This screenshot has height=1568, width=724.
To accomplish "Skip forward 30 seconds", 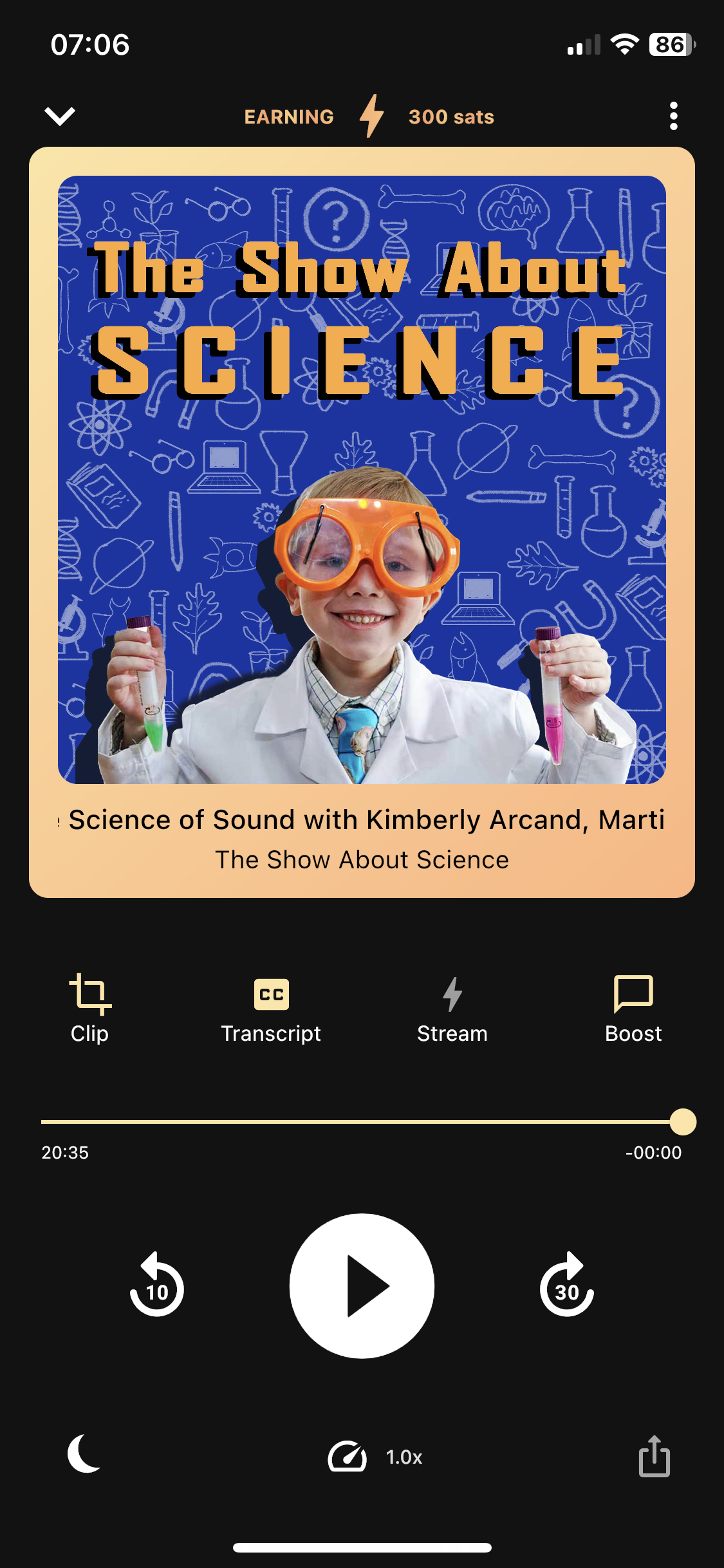I will 566,1286.
